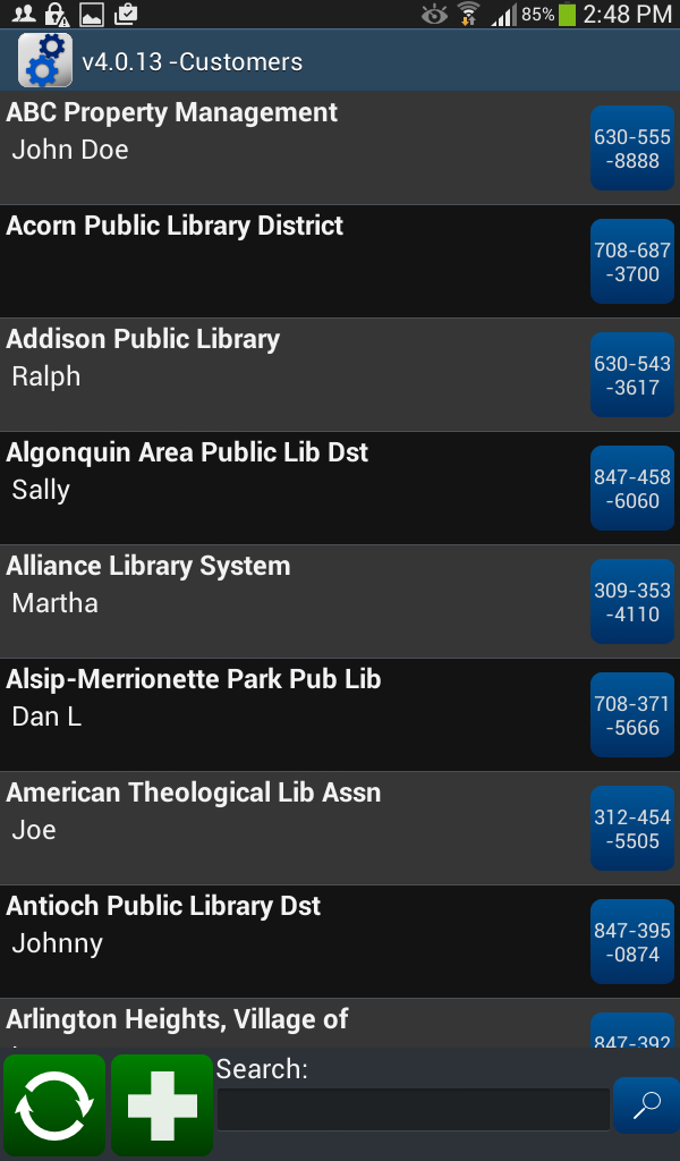Tap the 847-395-0874 phone button
This screenshot has height=1161, width=680.
coord(633,941)
